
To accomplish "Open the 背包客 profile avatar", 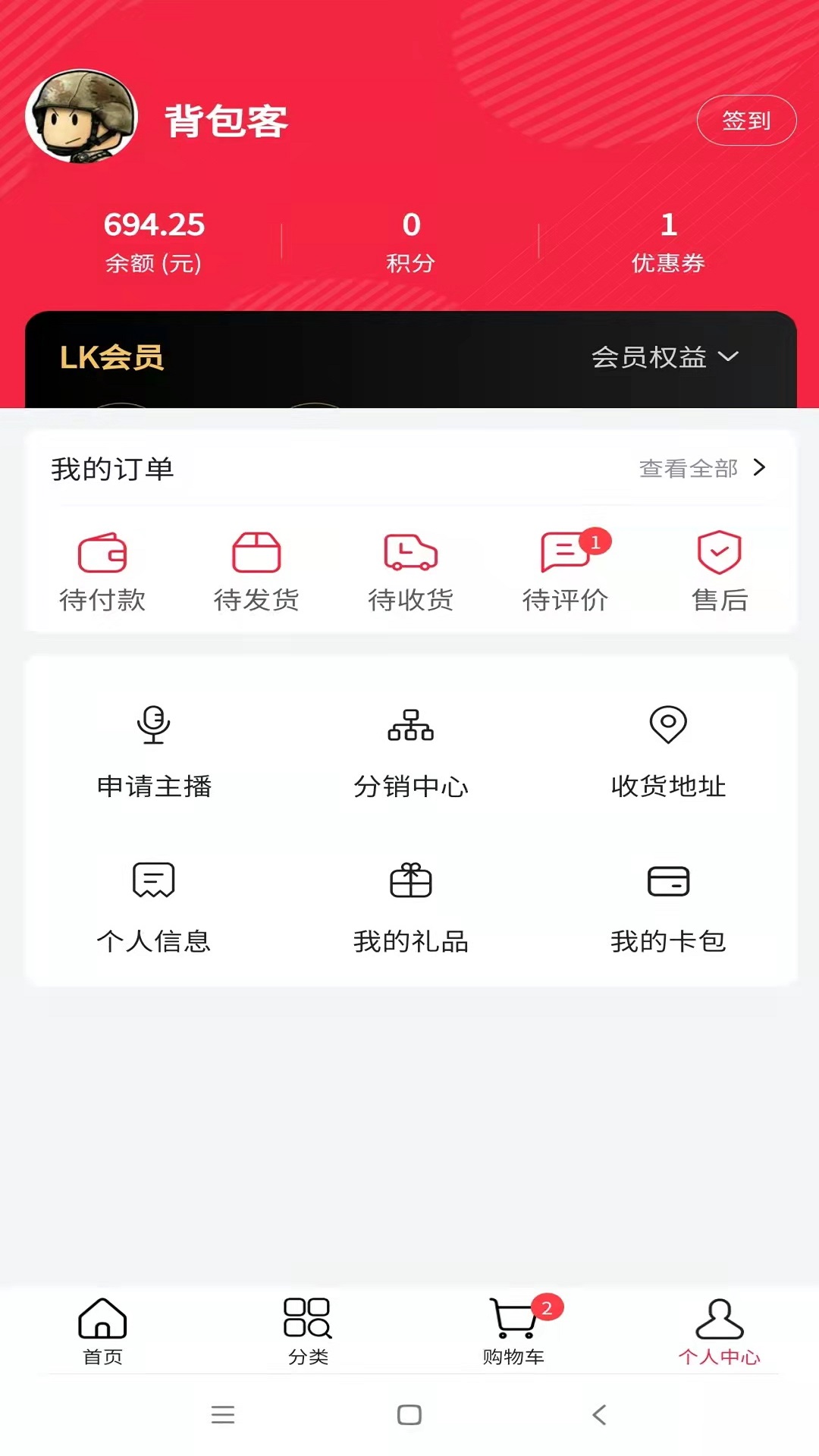I will click(x=81, y=116).
